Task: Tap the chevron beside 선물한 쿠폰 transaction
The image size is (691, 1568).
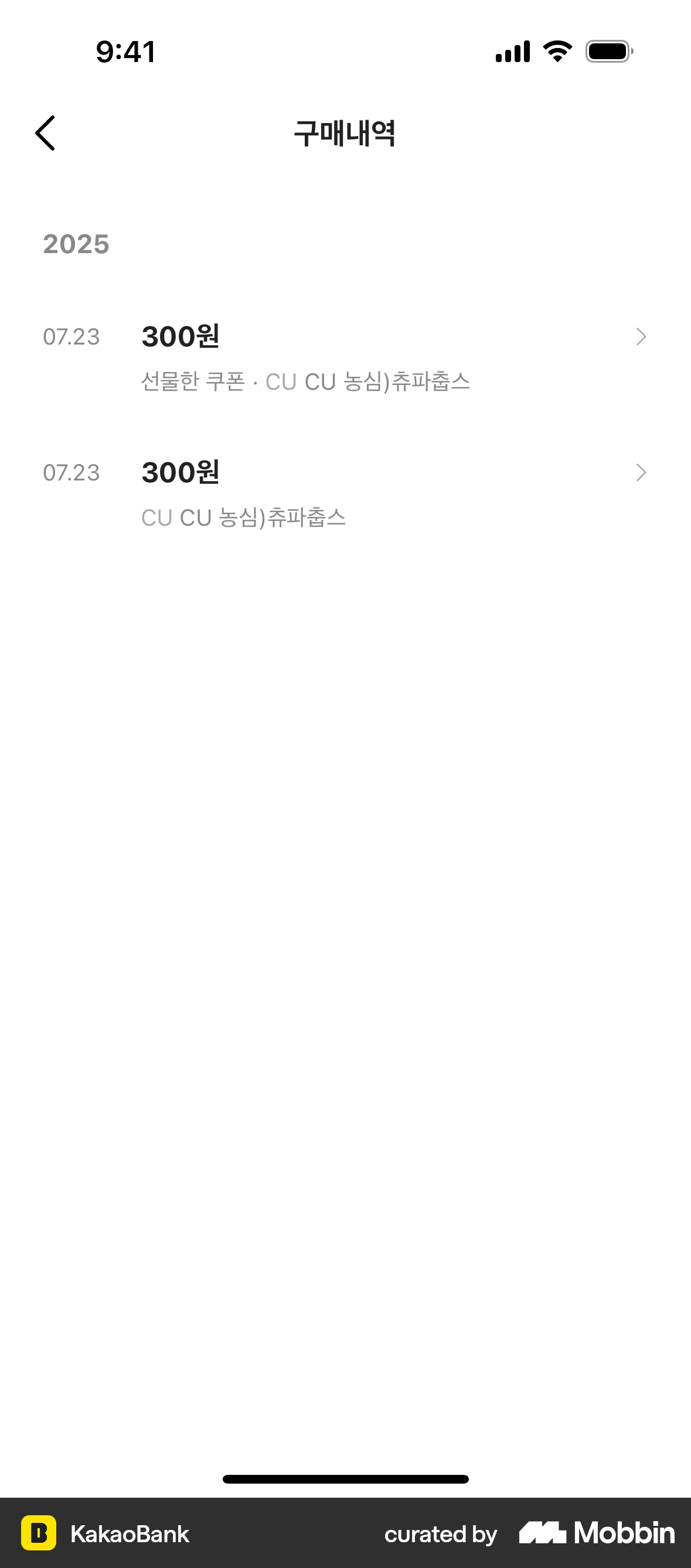Action: tap(641, 336)
